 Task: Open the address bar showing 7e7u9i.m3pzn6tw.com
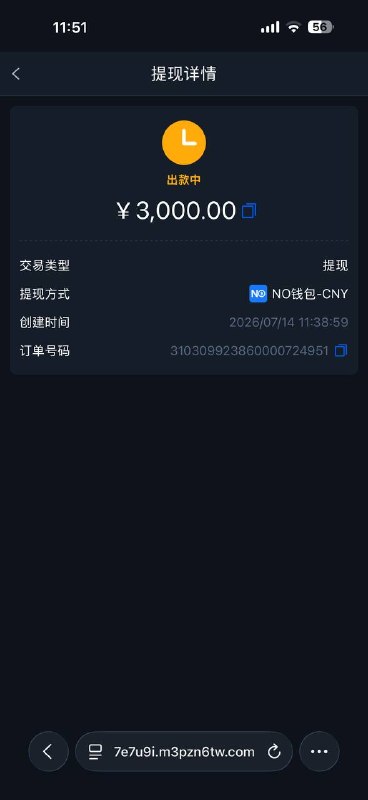184,752
